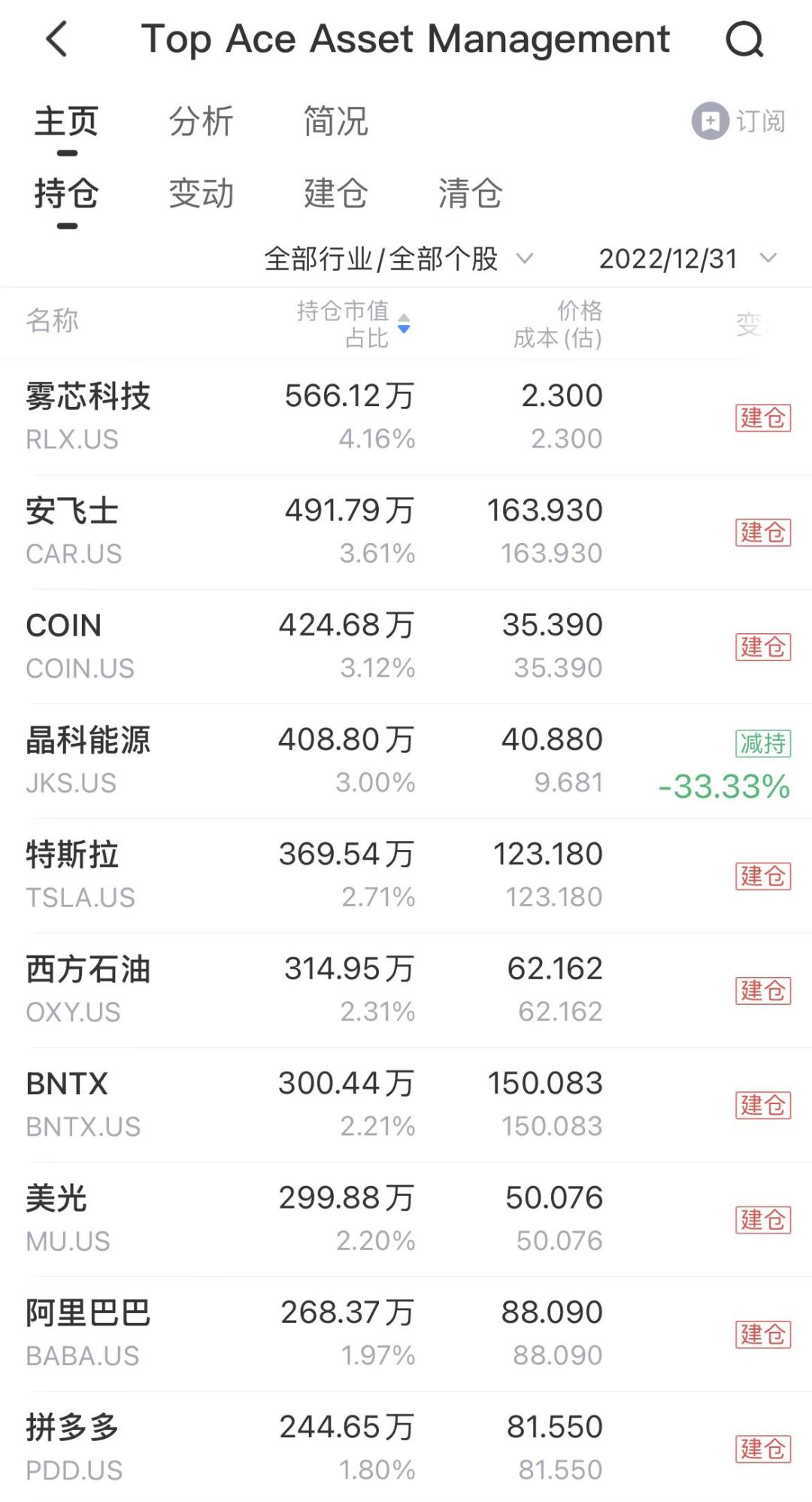Switch to the 分析 tab

tap(201, 122)
